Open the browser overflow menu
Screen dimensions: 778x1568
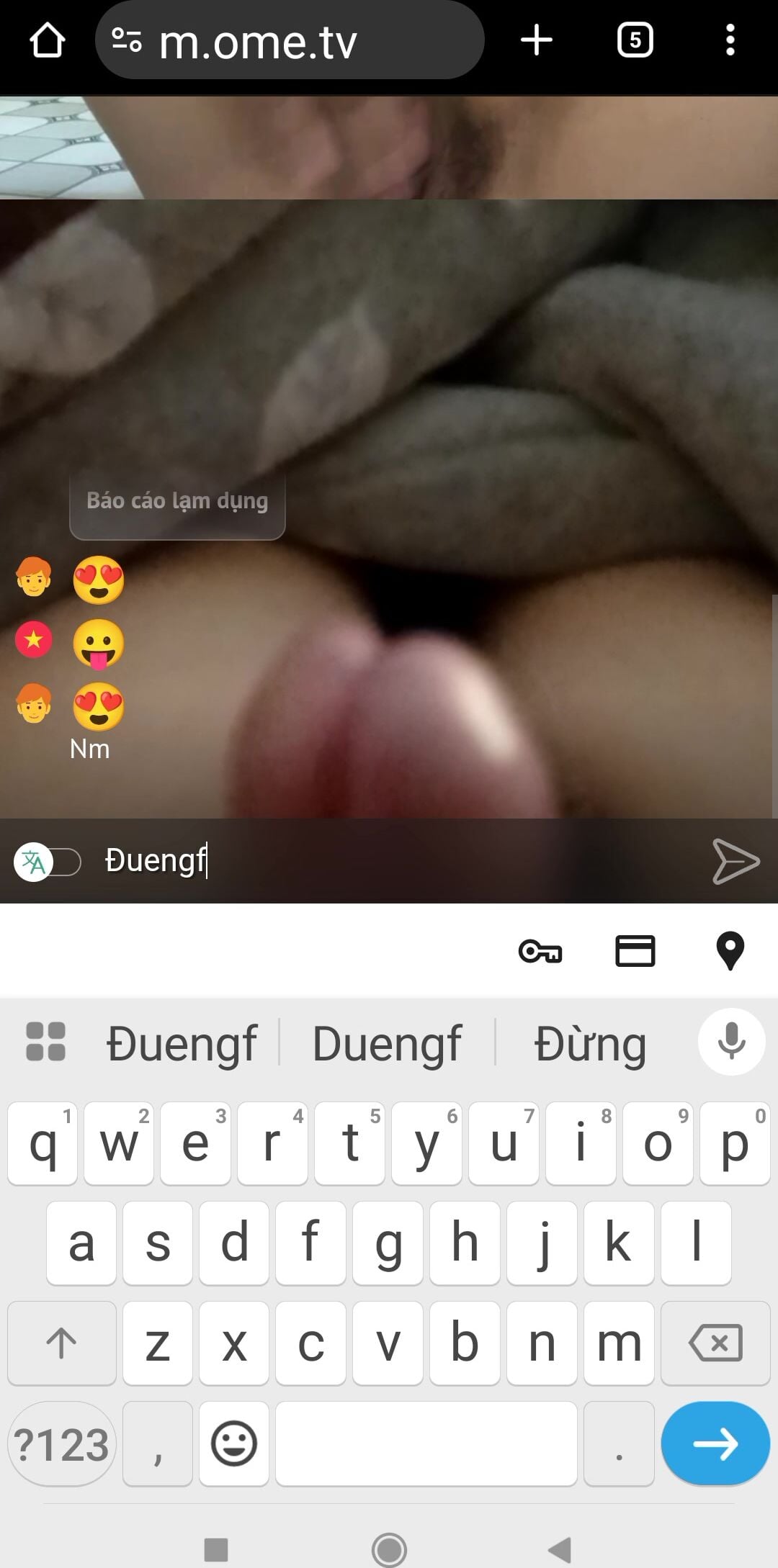[x=730, y=40]
